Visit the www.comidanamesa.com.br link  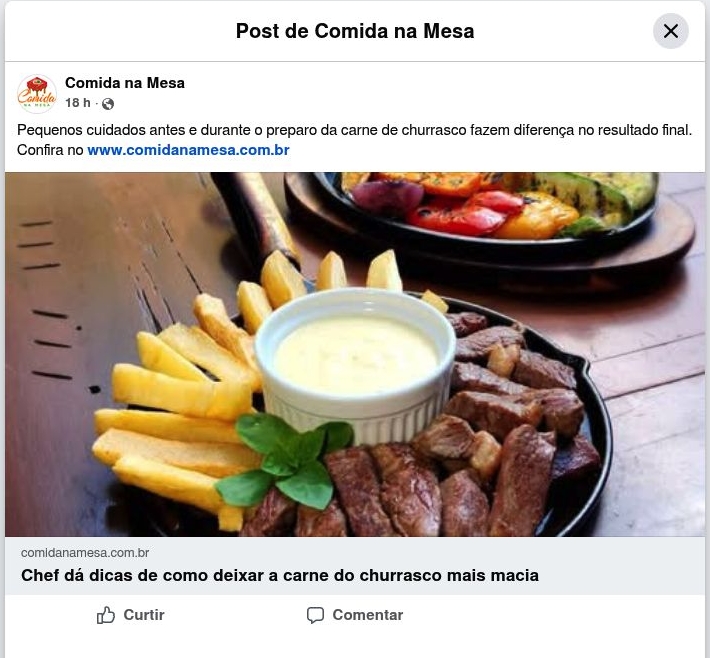[188, 150]
